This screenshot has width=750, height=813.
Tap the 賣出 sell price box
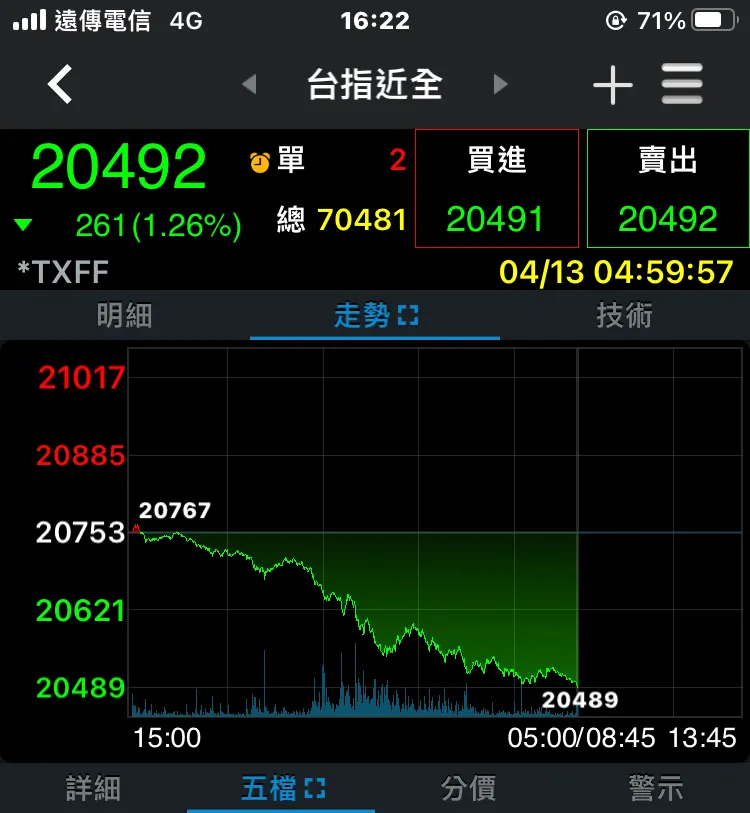668,188
